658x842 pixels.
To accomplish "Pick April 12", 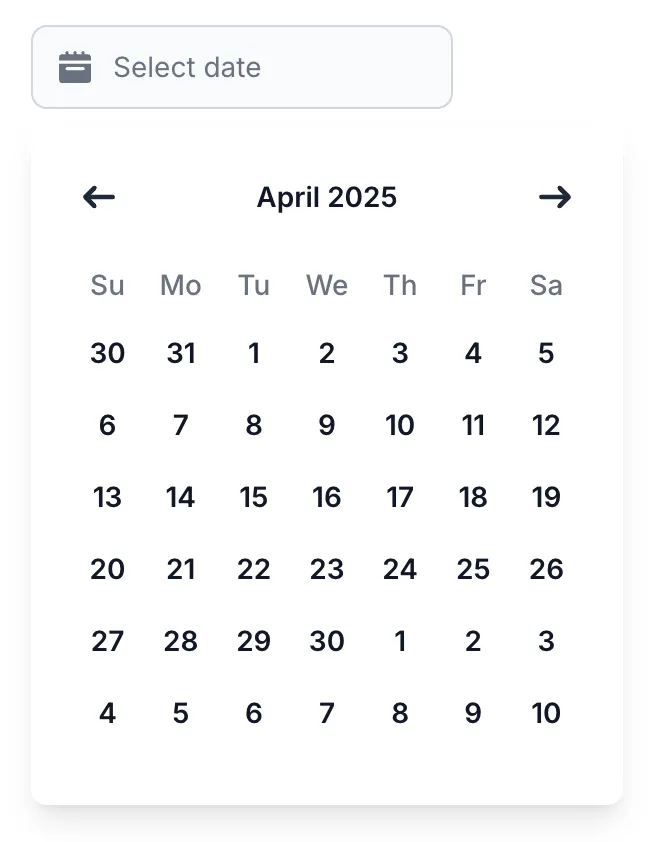I will 546,425.
